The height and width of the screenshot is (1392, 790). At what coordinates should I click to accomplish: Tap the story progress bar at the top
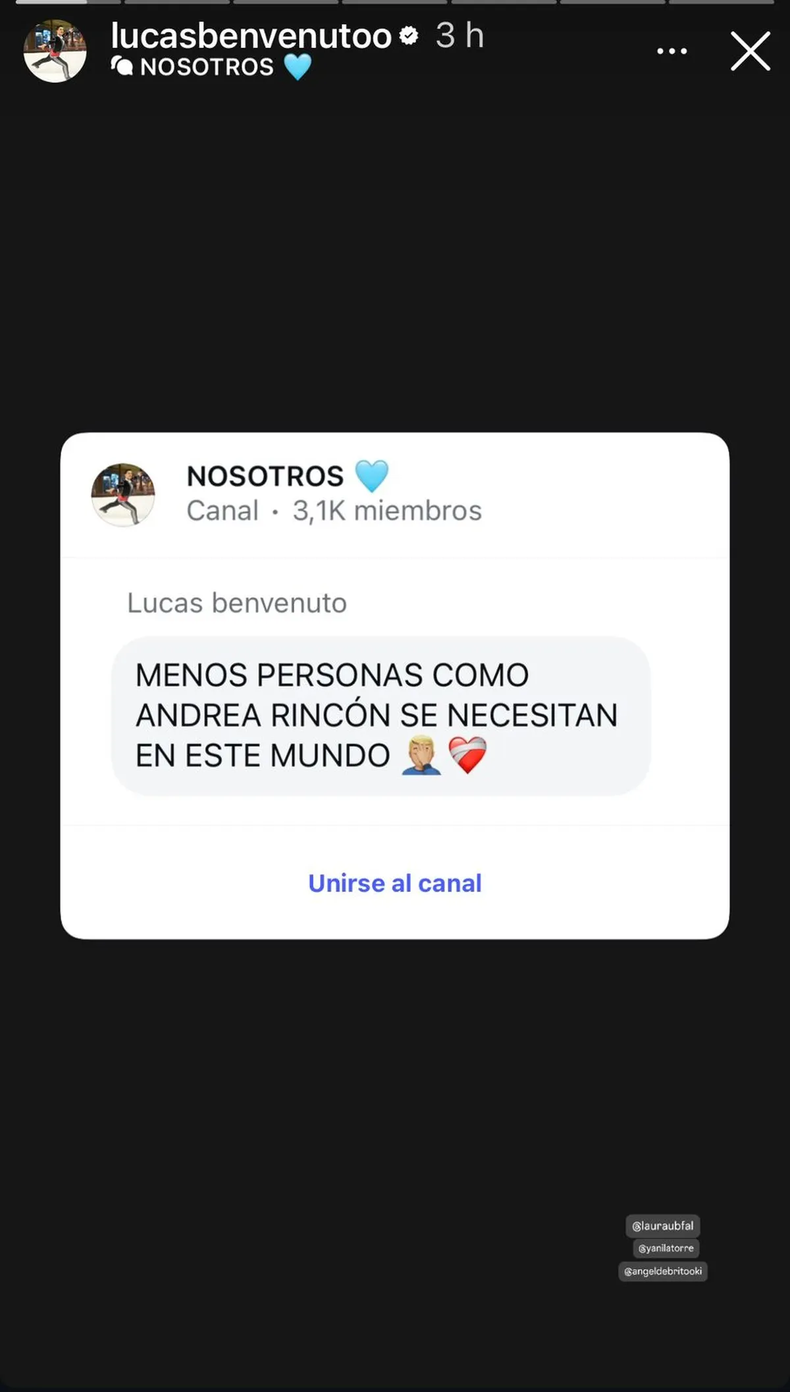(395, 3)
